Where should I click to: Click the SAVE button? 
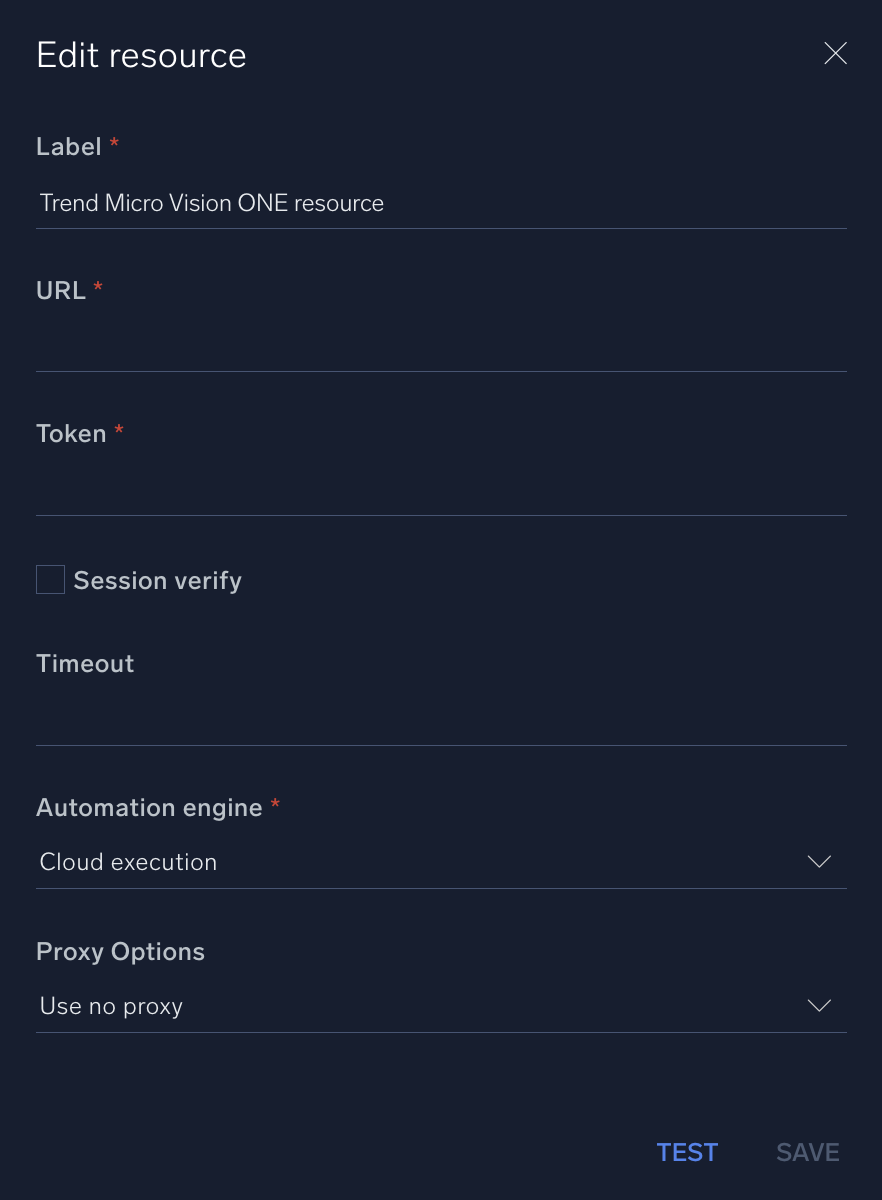[807, 1152]
